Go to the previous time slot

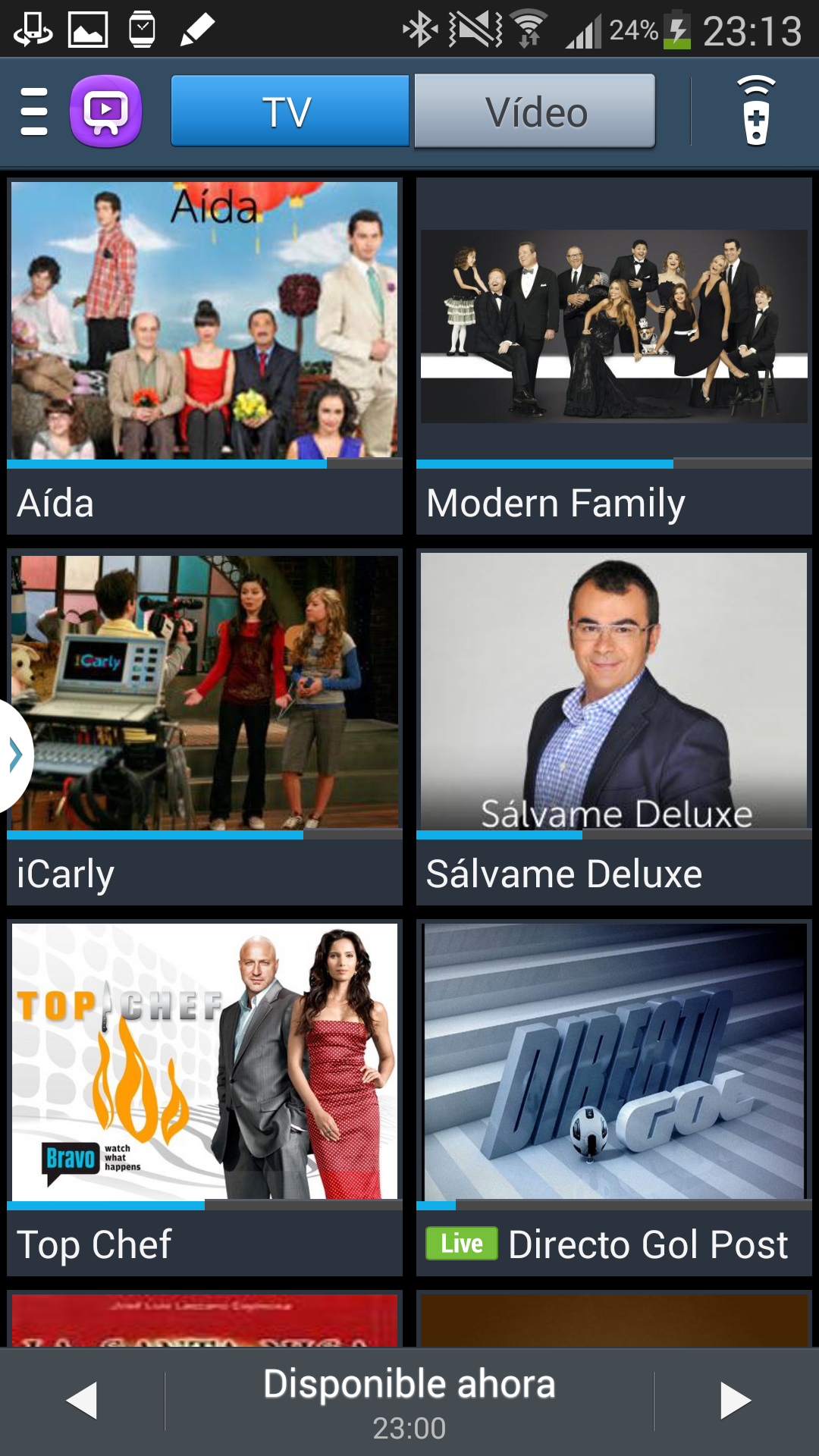(x=82, y=1400)
